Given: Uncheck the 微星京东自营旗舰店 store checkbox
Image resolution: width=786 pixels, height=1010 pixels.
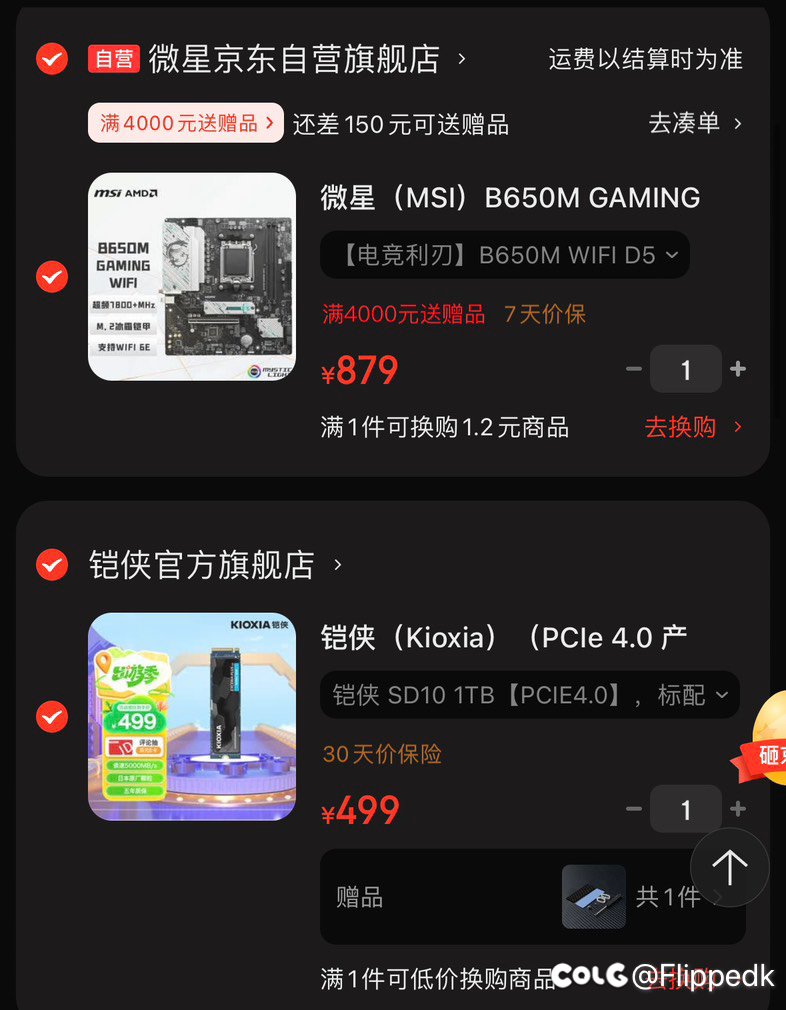Looking at the screenshot, I should [x=52, y=59].
